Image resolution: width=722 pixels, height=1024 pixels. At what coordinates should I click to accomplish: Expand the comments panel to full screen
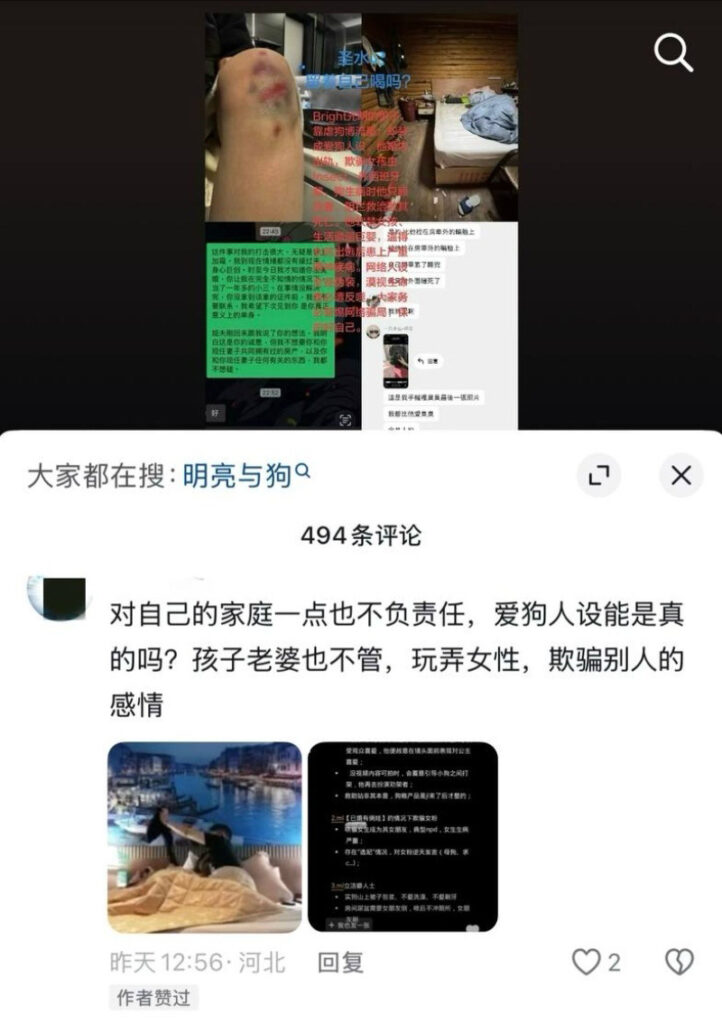[x=599, y=475]
